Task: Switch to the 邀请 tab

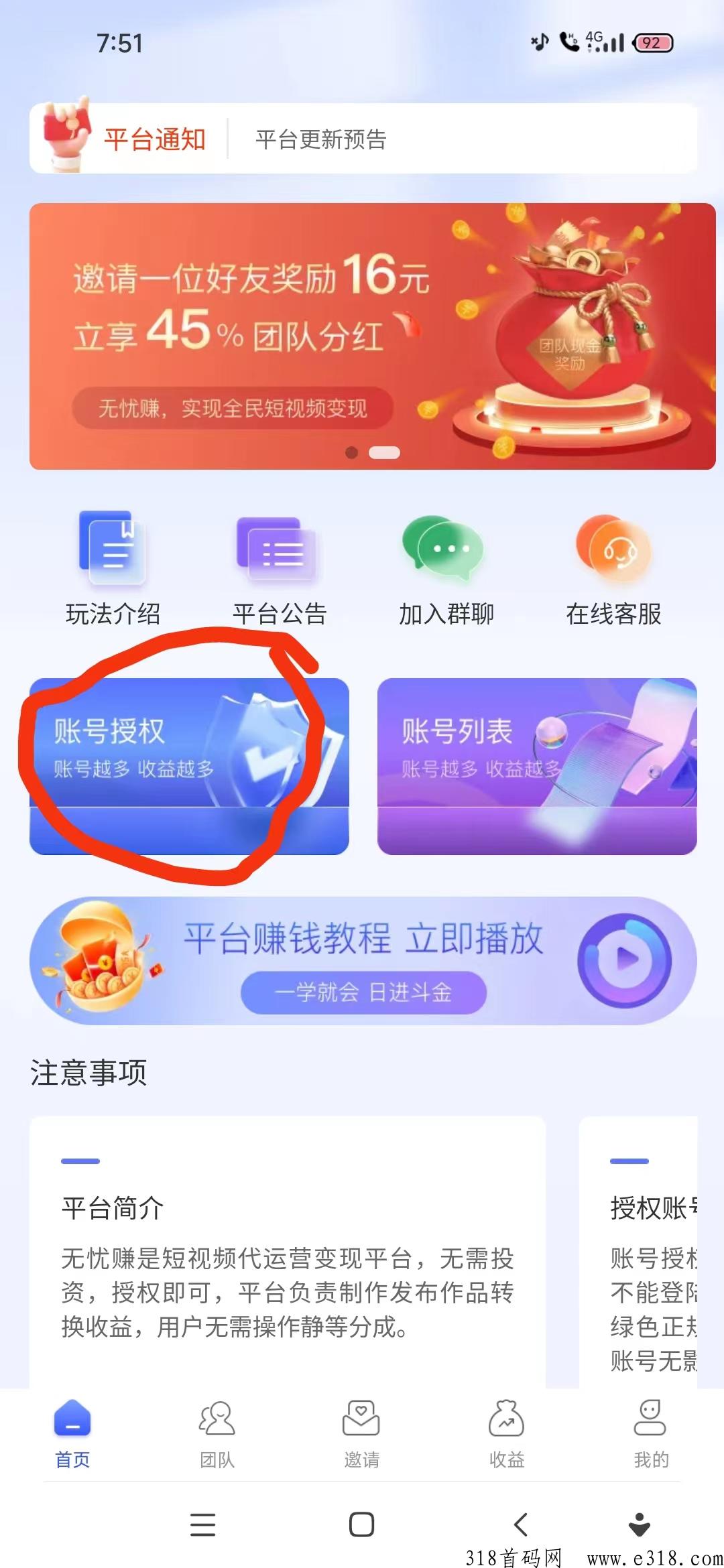Action: [x=362, y=1434]
